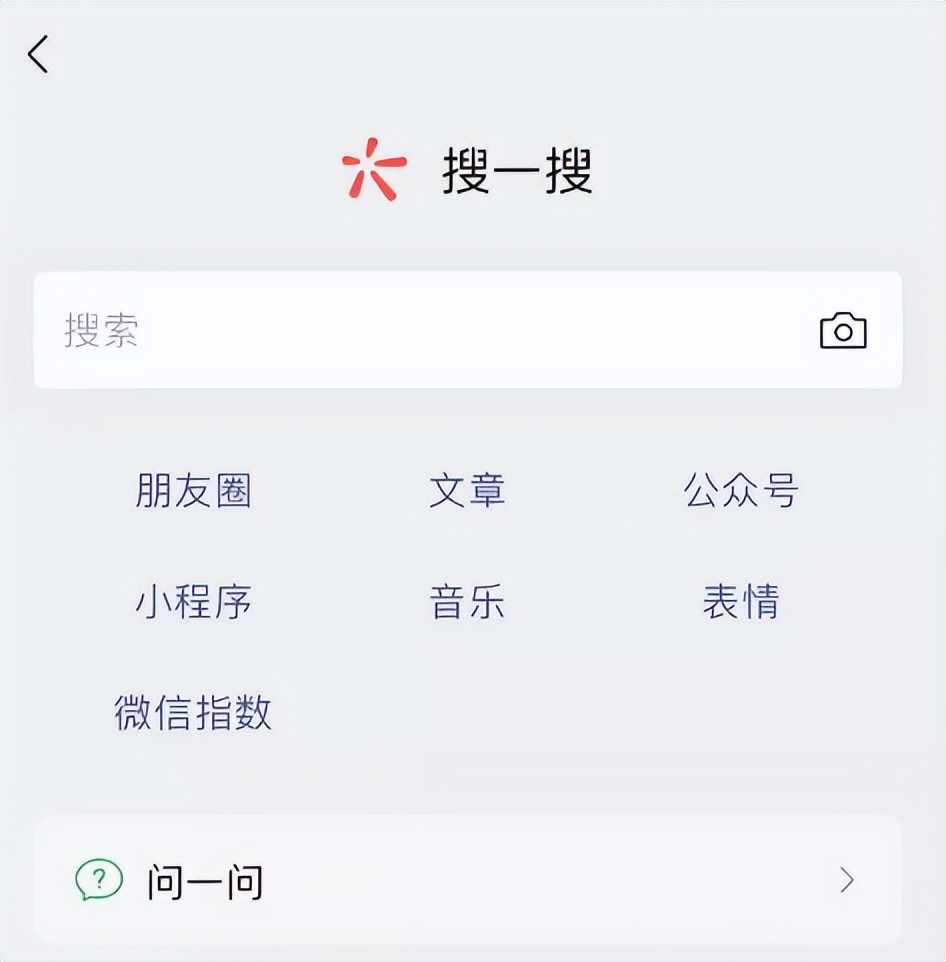The height and width of the screenshot is (962, 946).
Task: Open the 表情 sticker search
Action: (x=741, y=601)
